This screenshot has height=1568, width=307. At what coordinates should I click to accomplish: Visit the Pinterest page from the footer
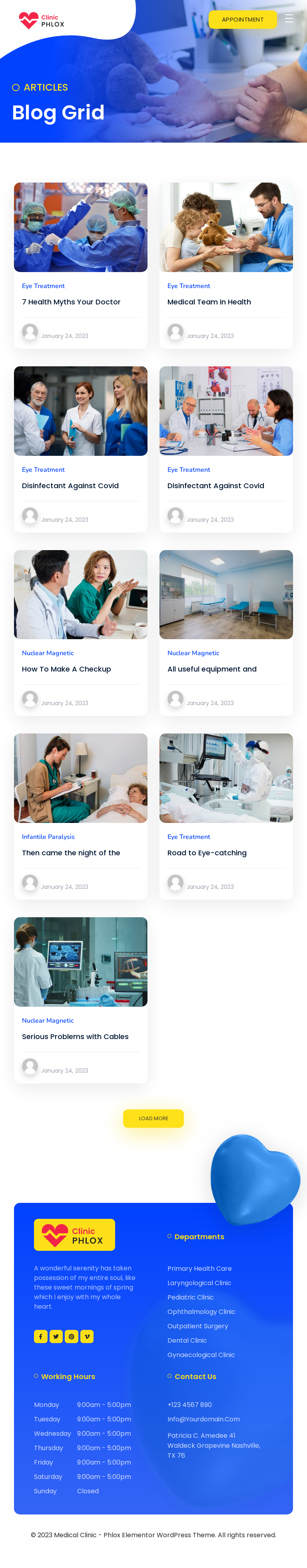(71, 1337)
